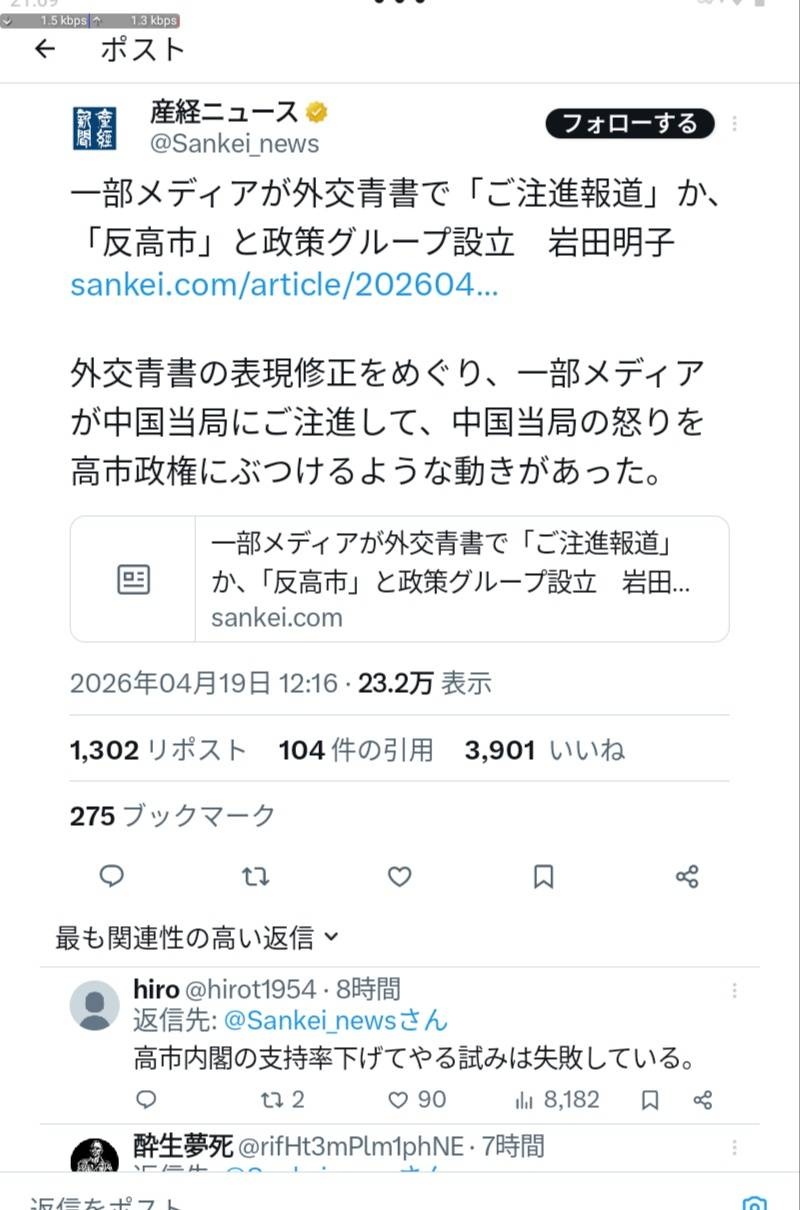
Task: Bookmark hiro's reply
Action: 650,1100
